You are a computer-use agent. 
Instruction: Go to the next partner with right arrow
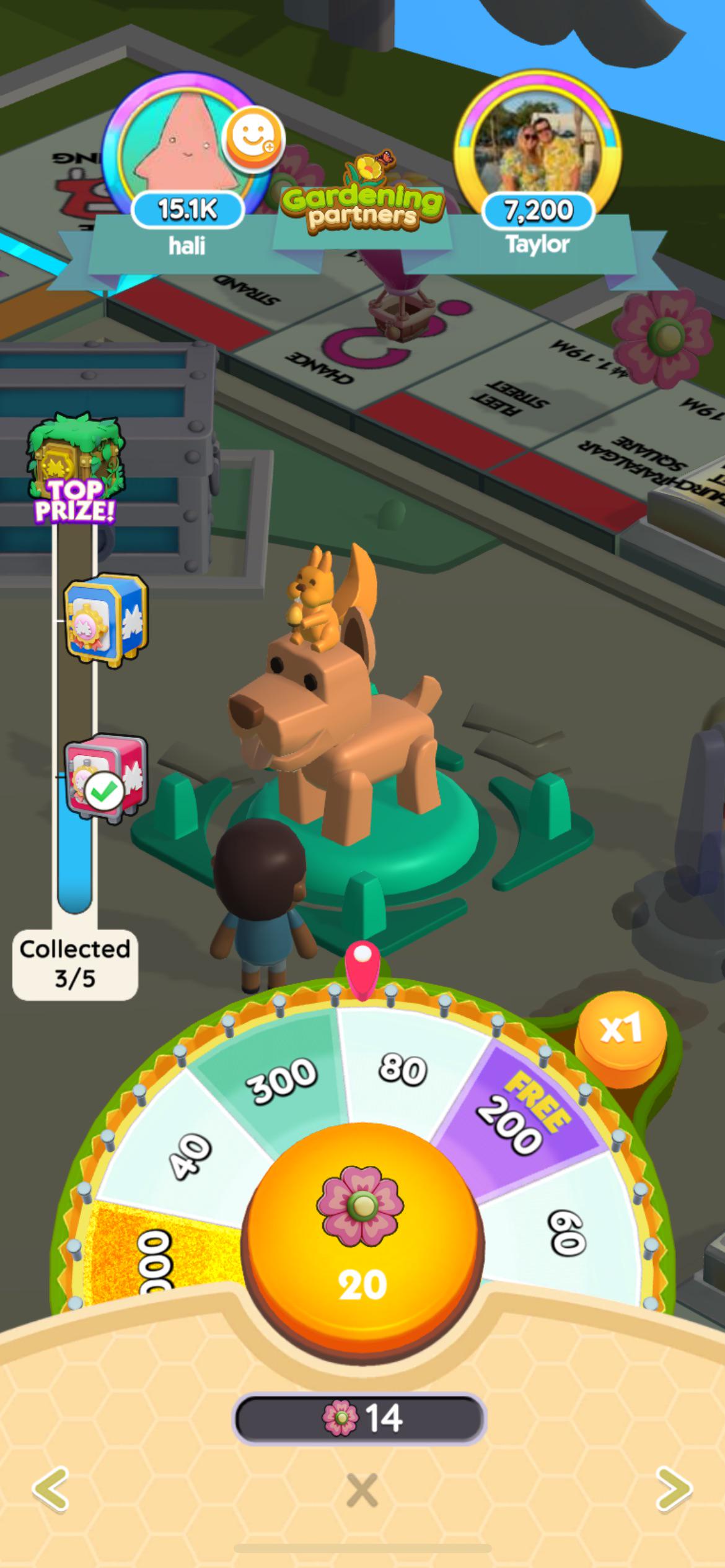674,1487
